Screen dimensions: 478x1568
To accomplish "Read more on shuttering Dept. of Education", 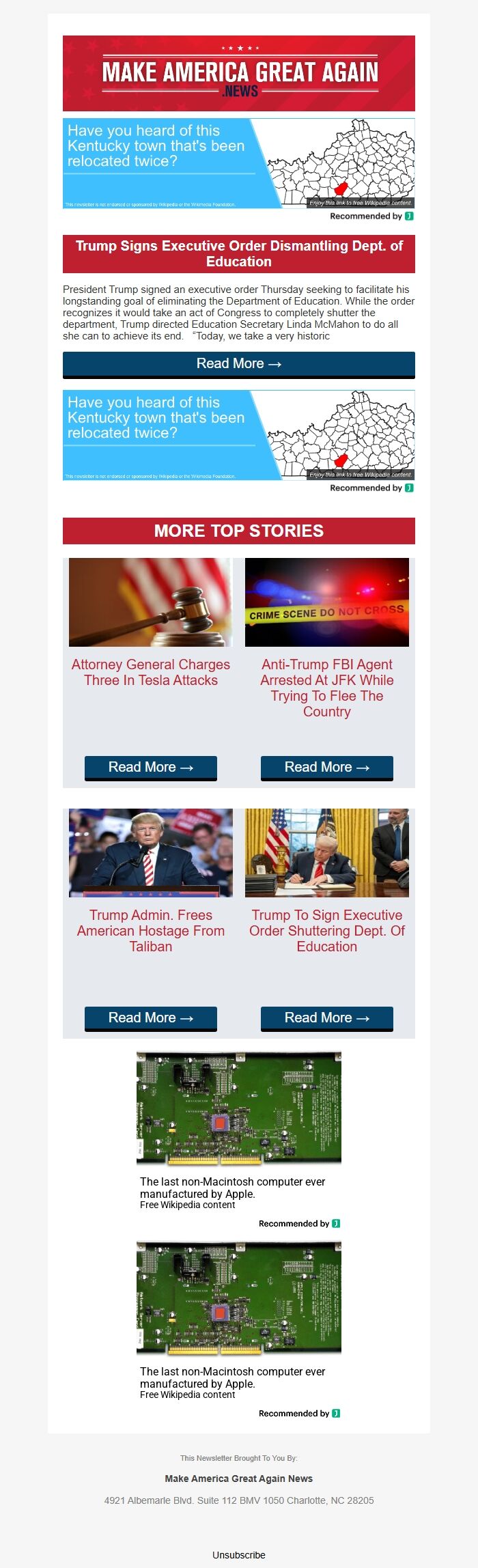I will 326,1018.
